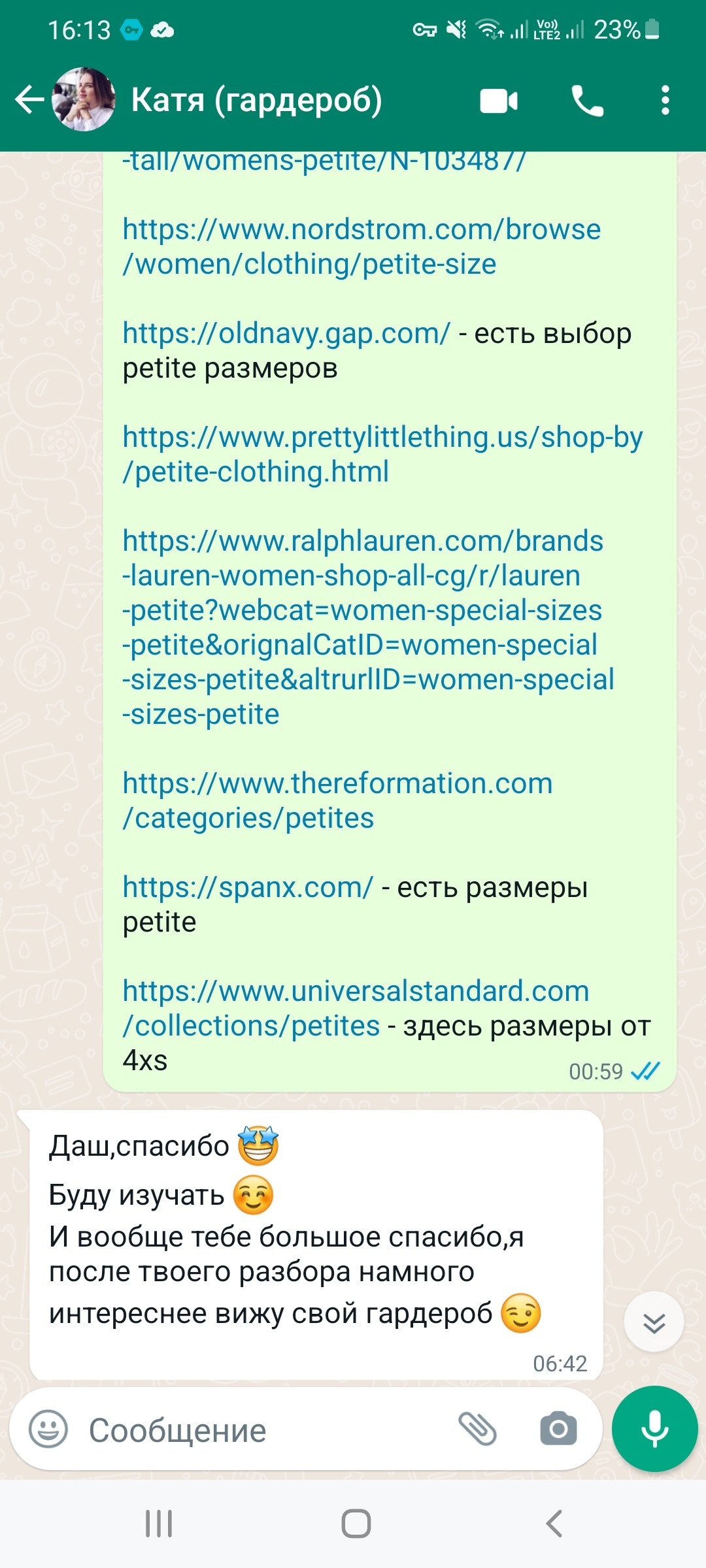This screenshot has height=1568, width=706.
Task: Tap the Сообщение text field
Action: click(261, 1431)
